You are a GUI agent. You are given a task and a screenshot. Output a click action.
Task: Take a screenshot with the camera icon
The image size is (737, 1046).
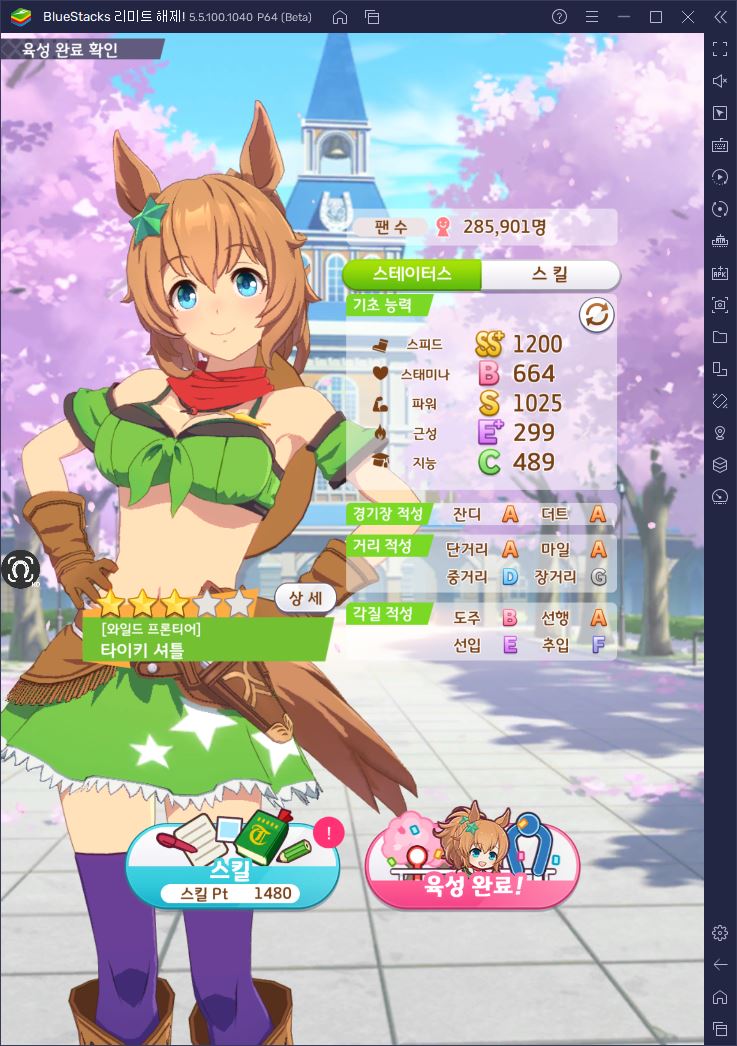point(720,305)
